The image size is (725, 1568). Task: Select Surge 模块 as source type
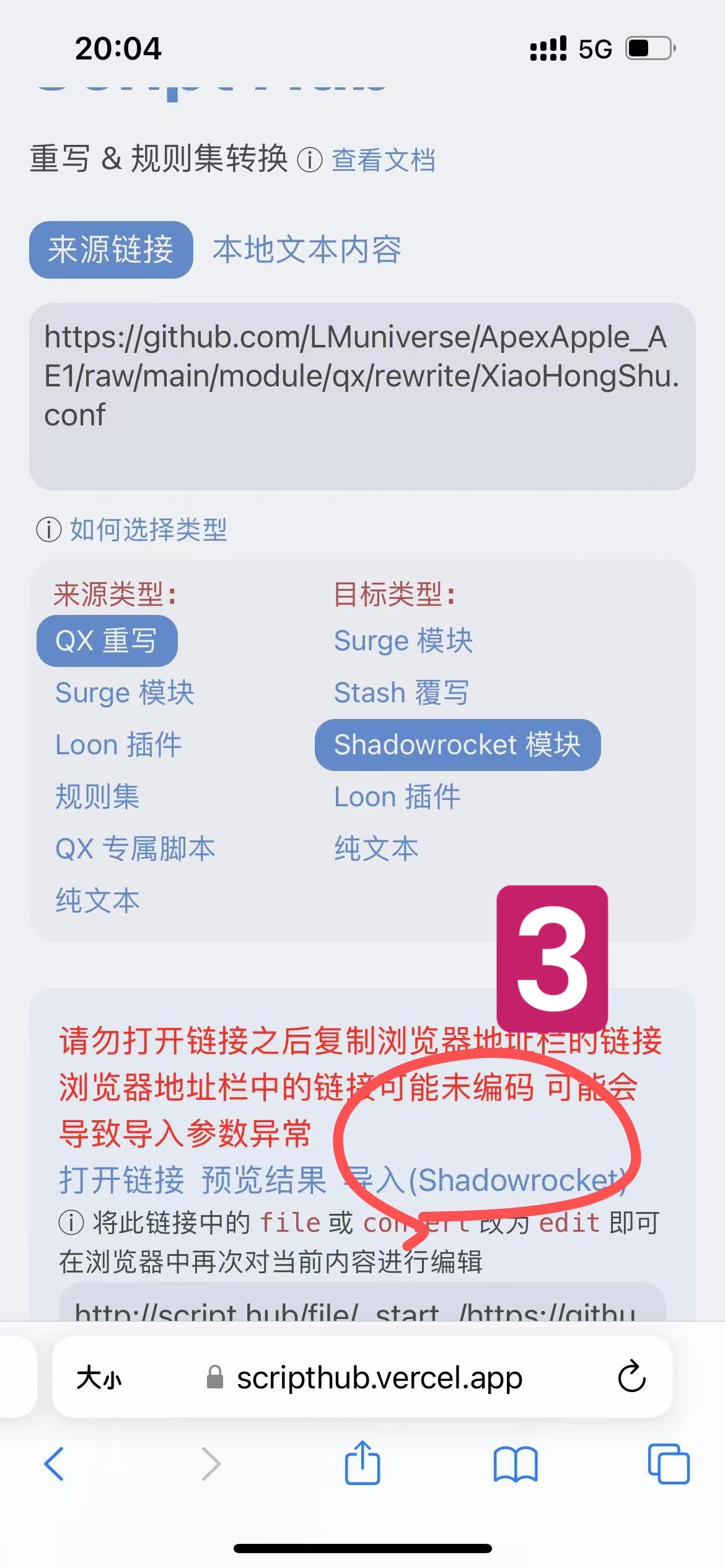[125, 692]
